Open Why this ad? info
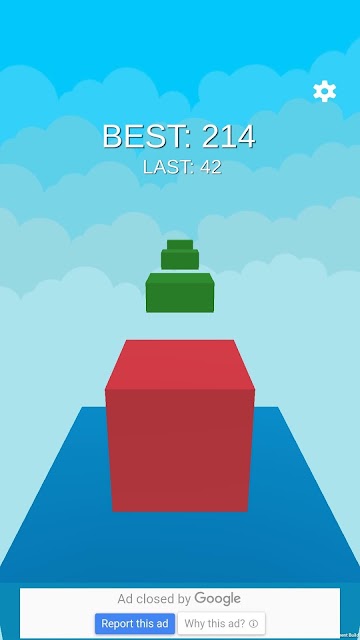Image resolution: width=360 pixels, height=640 pixels. [x=221, y=623]
